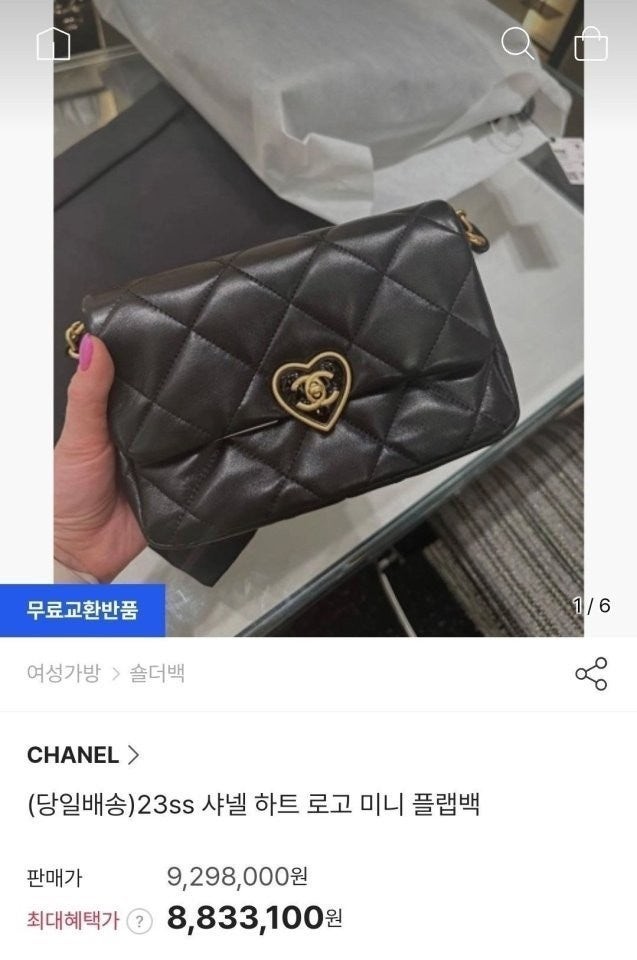Open the shopping bag cart

591,44
